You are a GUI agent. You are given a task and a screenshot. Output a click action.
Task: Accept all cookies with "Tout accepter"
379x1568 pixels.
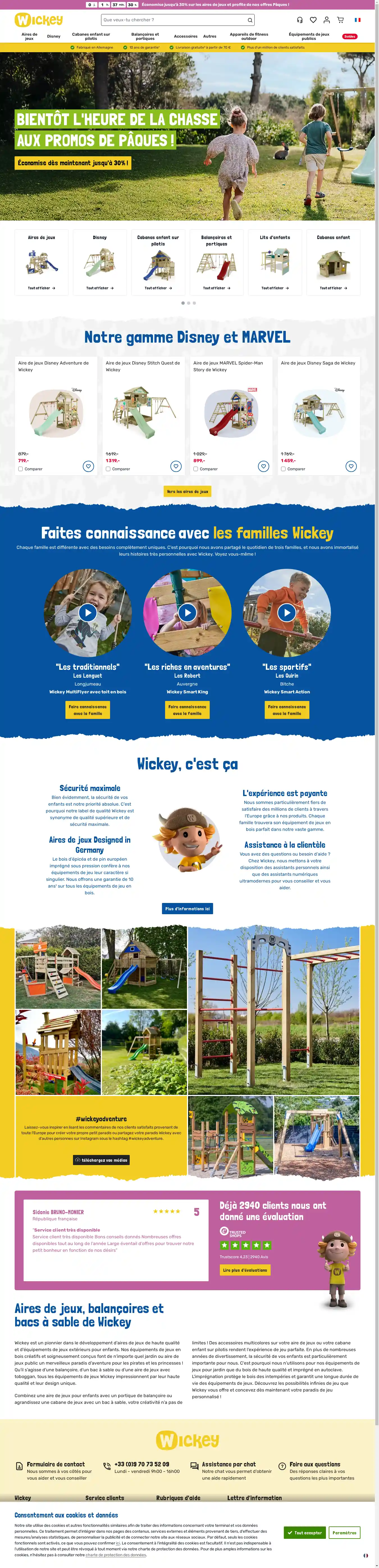point(305,1532)
